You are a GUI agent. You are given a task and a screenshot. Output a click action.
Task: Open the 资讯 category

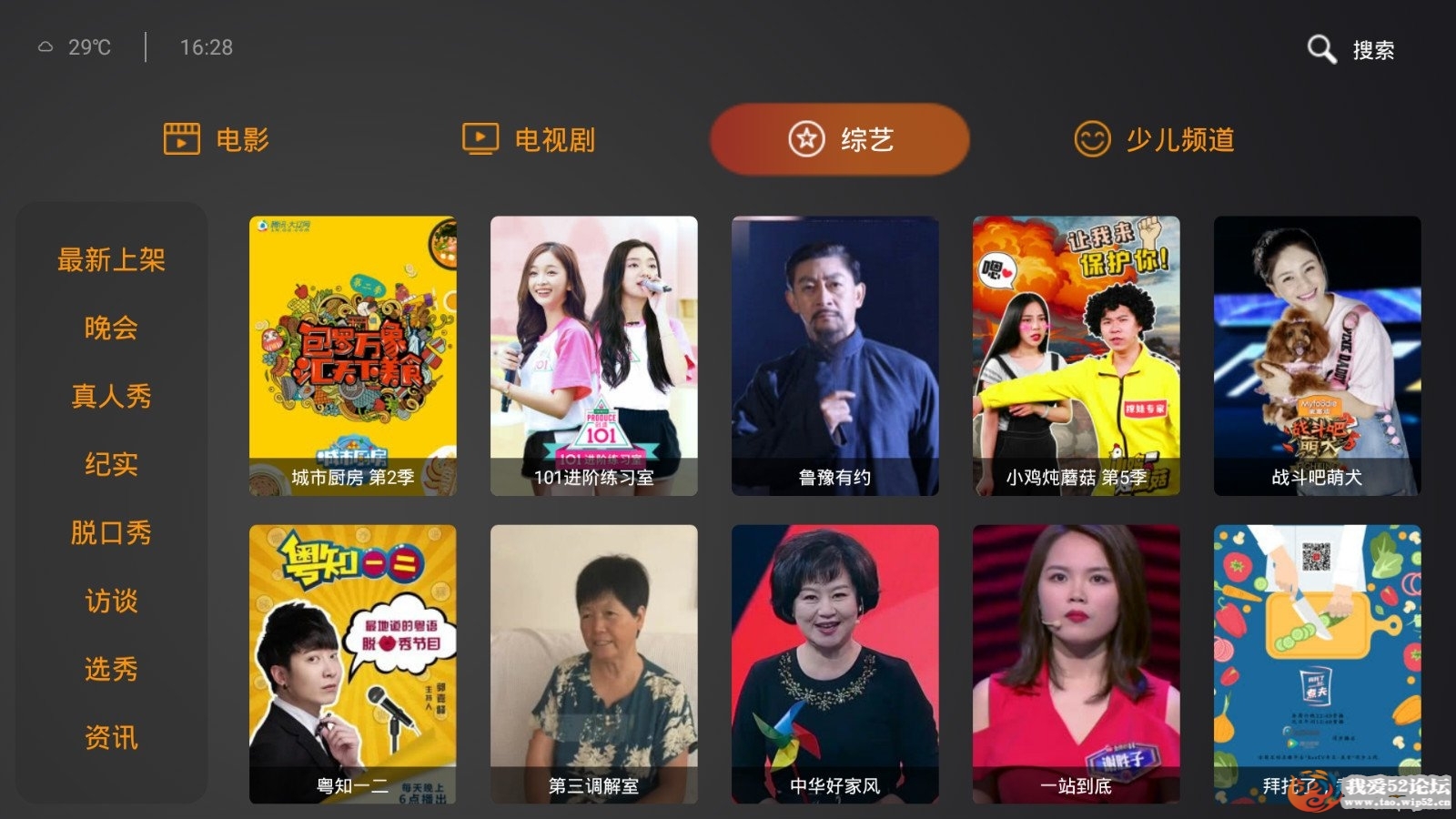click(111, 737)
